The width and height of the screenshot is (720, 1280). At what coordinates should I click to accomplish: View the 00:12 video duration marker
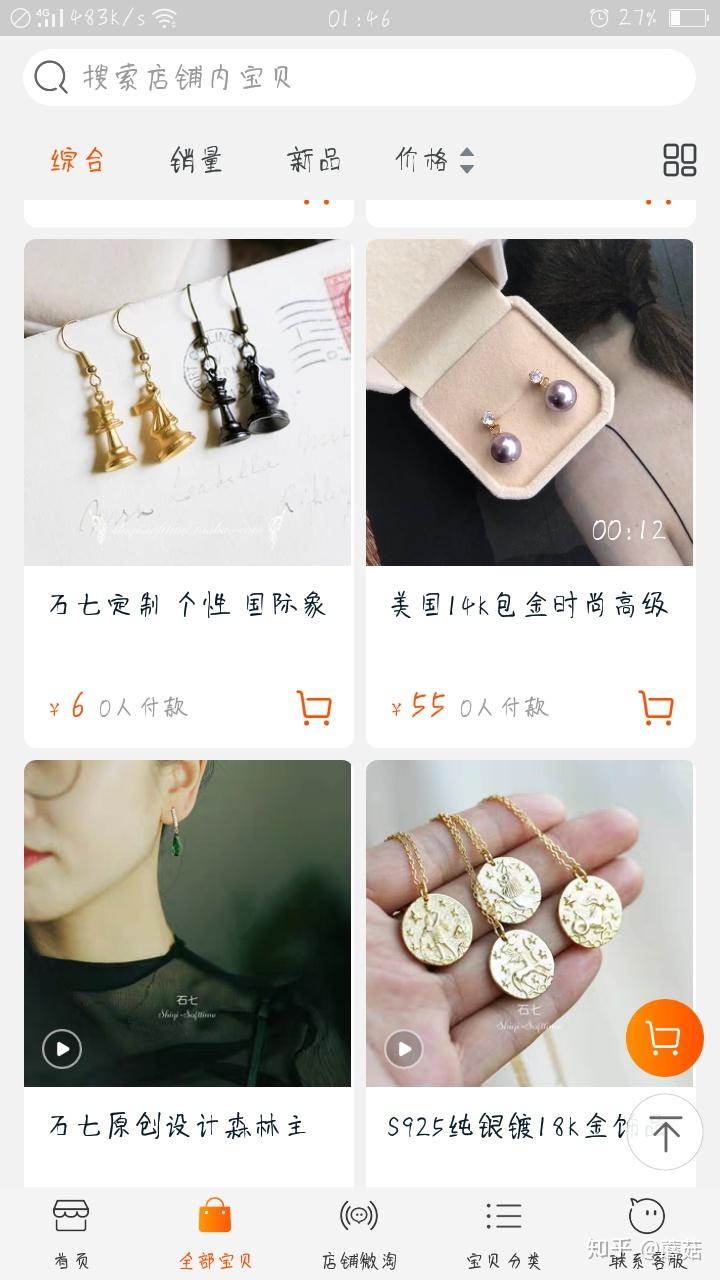(x=630, y=531)
